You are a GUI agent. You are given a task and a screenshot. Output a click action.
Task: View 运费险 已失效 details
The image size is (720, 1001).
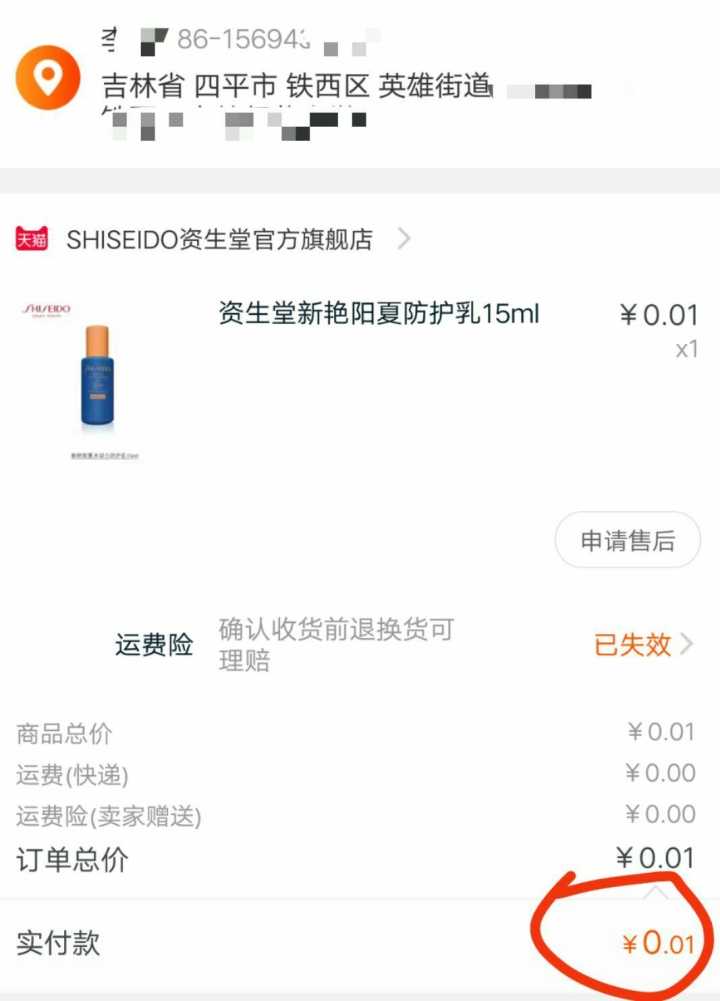coord(642,645)
